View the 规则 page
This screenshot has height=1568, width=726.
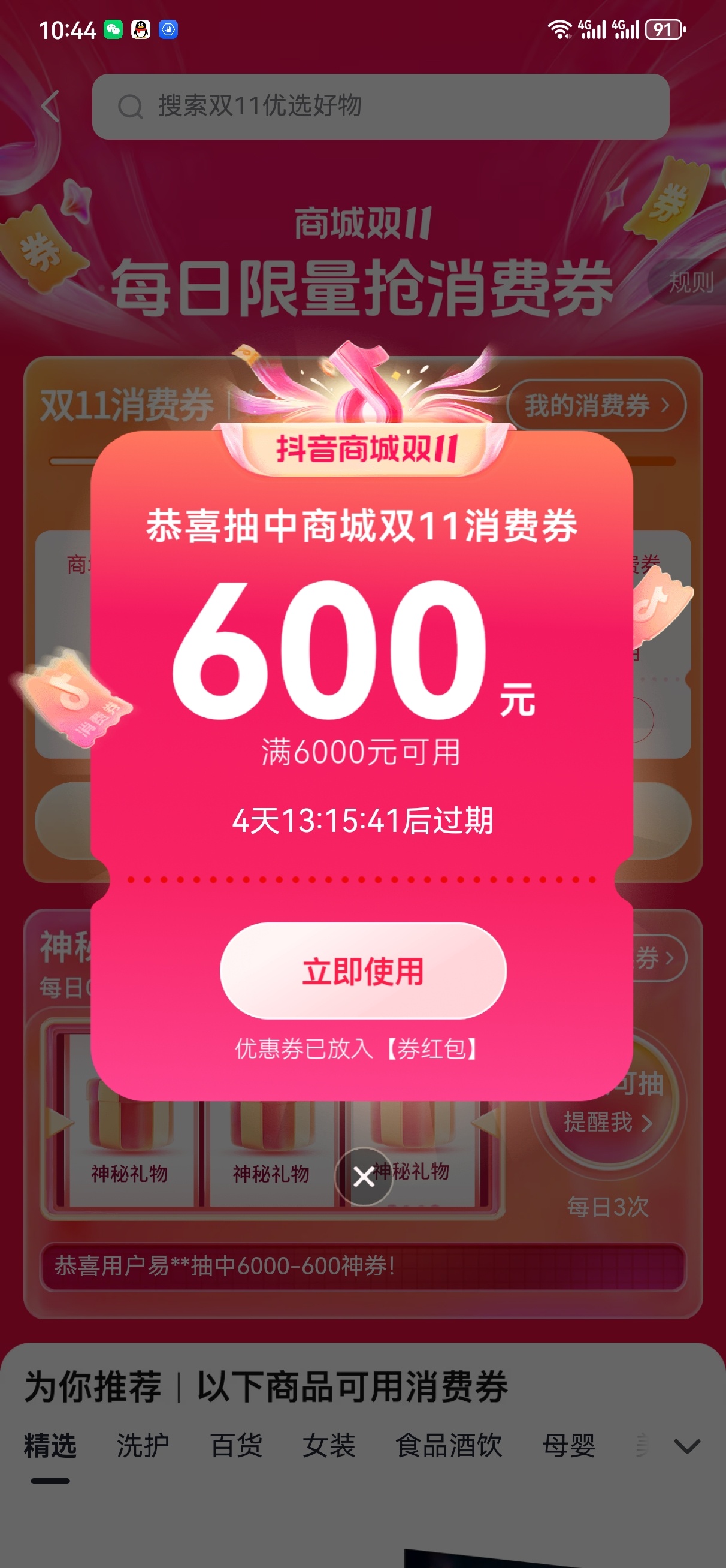point(690,282)
